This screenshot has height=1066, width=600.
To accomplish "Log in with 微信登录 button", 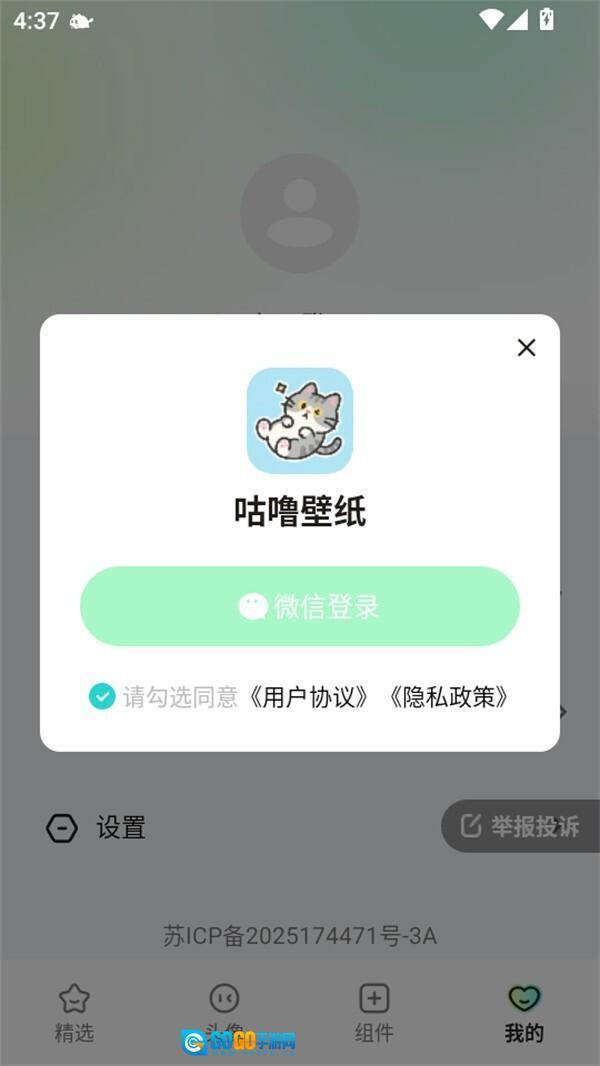I will 300,606.
